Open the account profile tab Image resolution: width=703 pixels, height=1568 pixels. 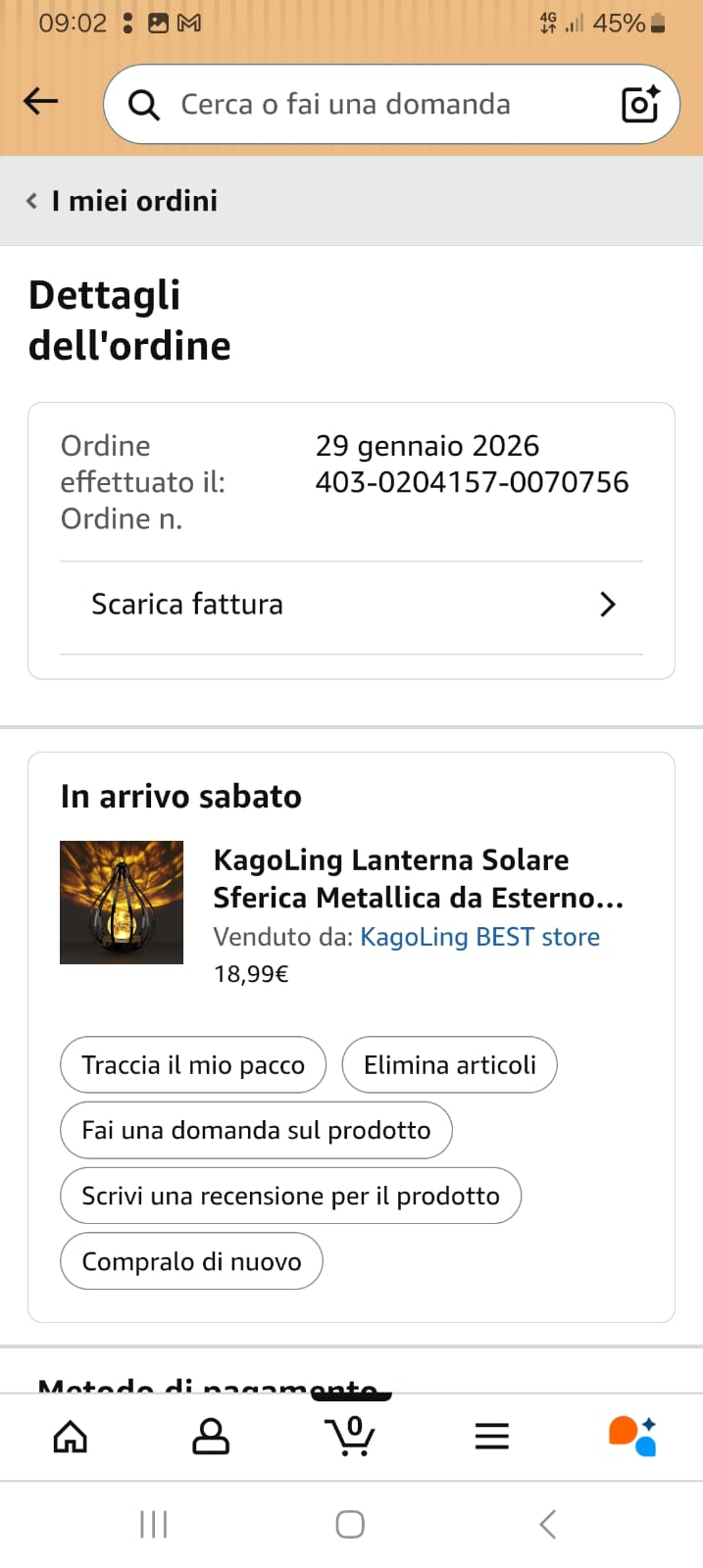point(210,1437)
